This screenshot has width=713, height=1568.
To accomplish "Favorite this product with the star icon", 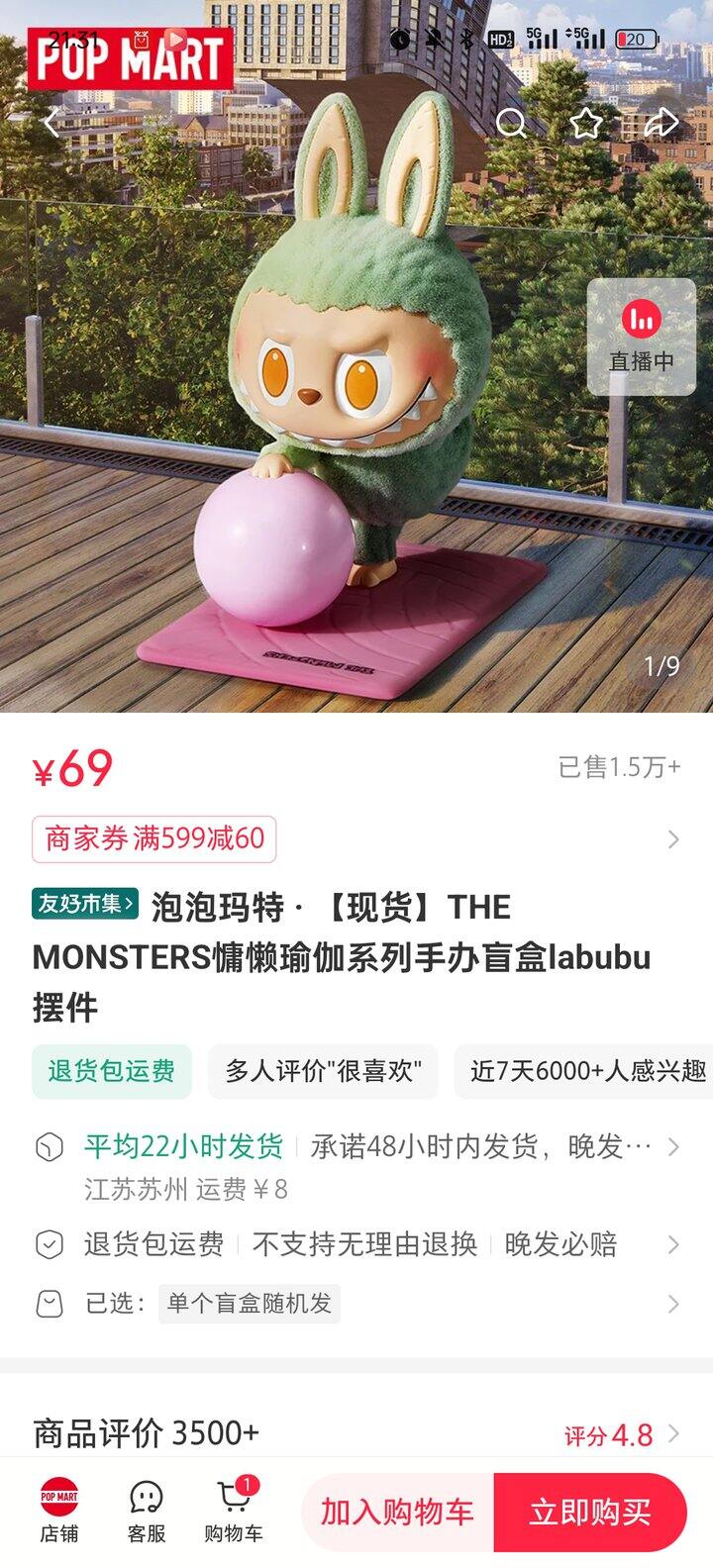I will [585, 124].
